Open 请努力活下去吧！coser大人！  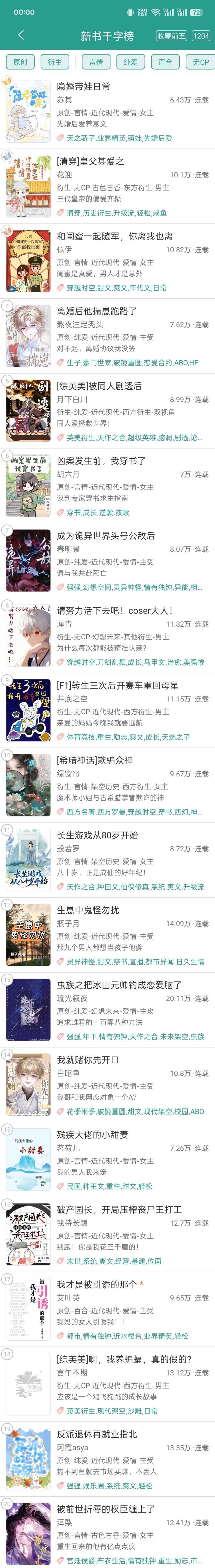[x=115, y=611]
